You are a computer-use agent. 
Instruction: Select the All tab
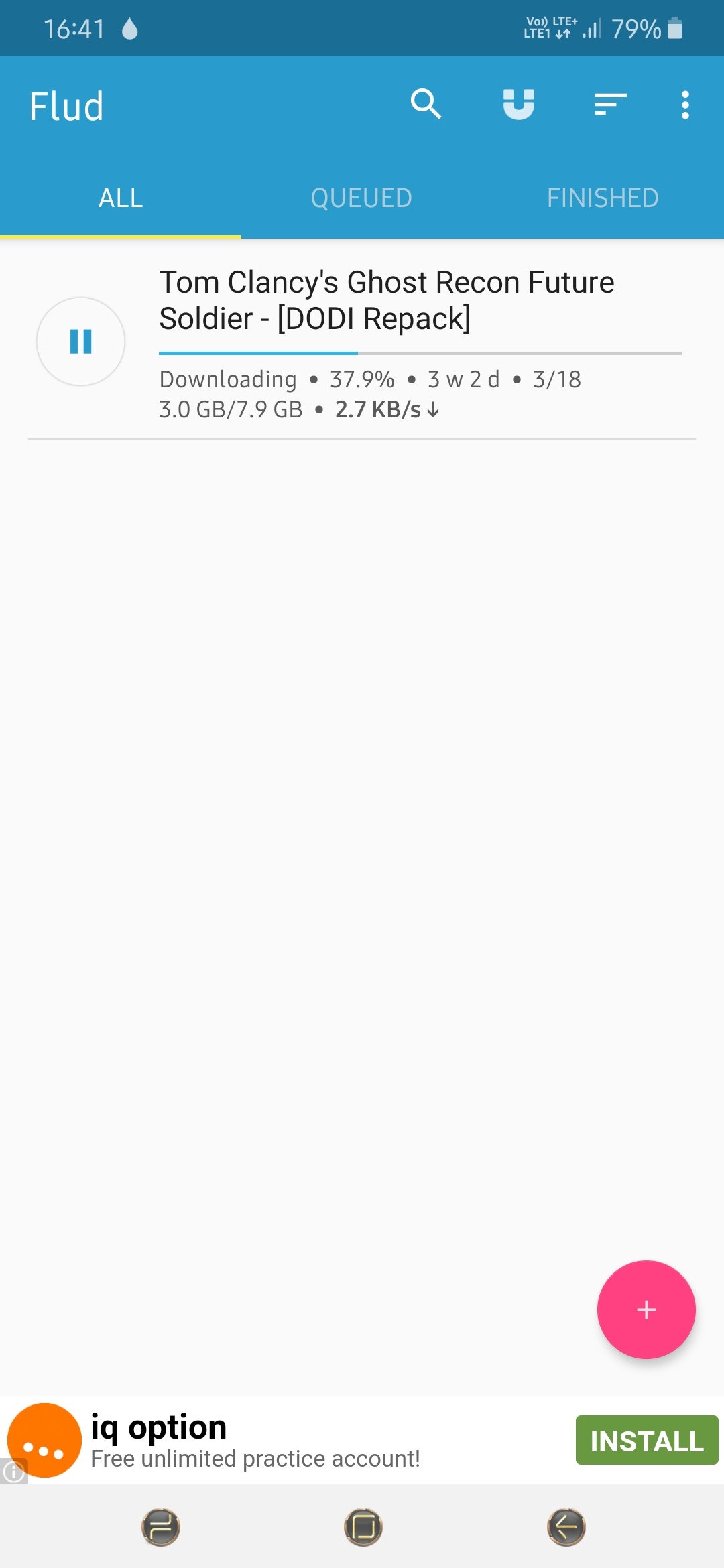point(121,198)
